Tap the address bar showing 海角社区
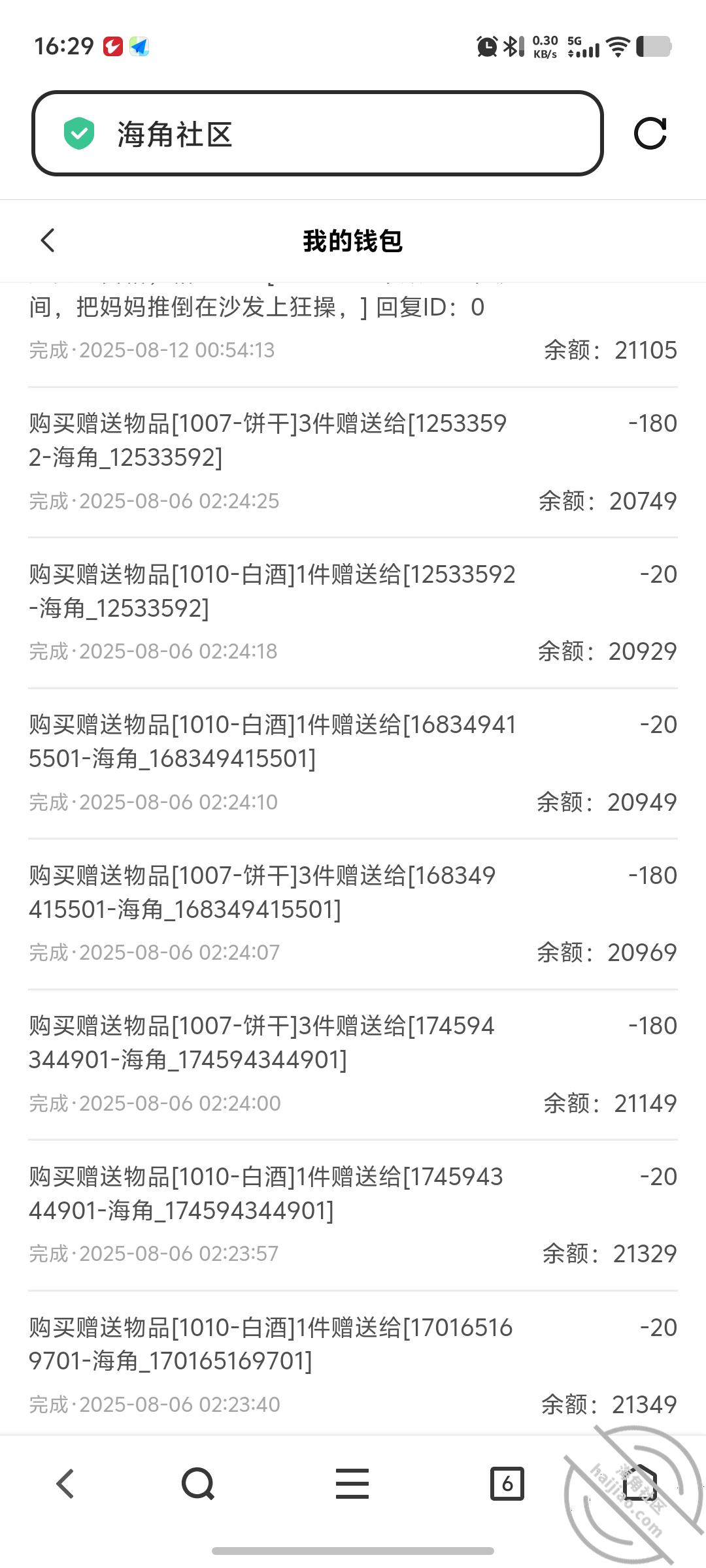 point(261,135)
